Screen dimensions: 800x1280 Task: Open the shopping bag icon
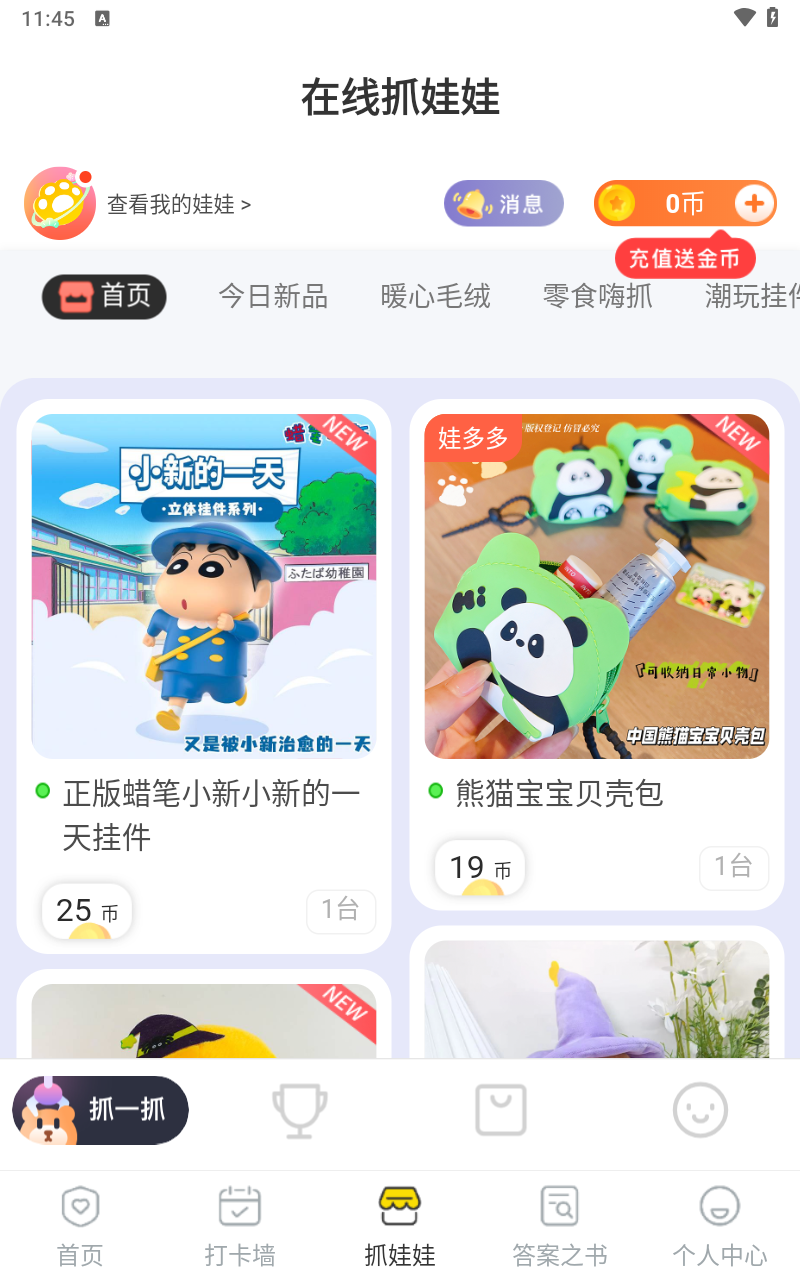(x=500, y=1110)
